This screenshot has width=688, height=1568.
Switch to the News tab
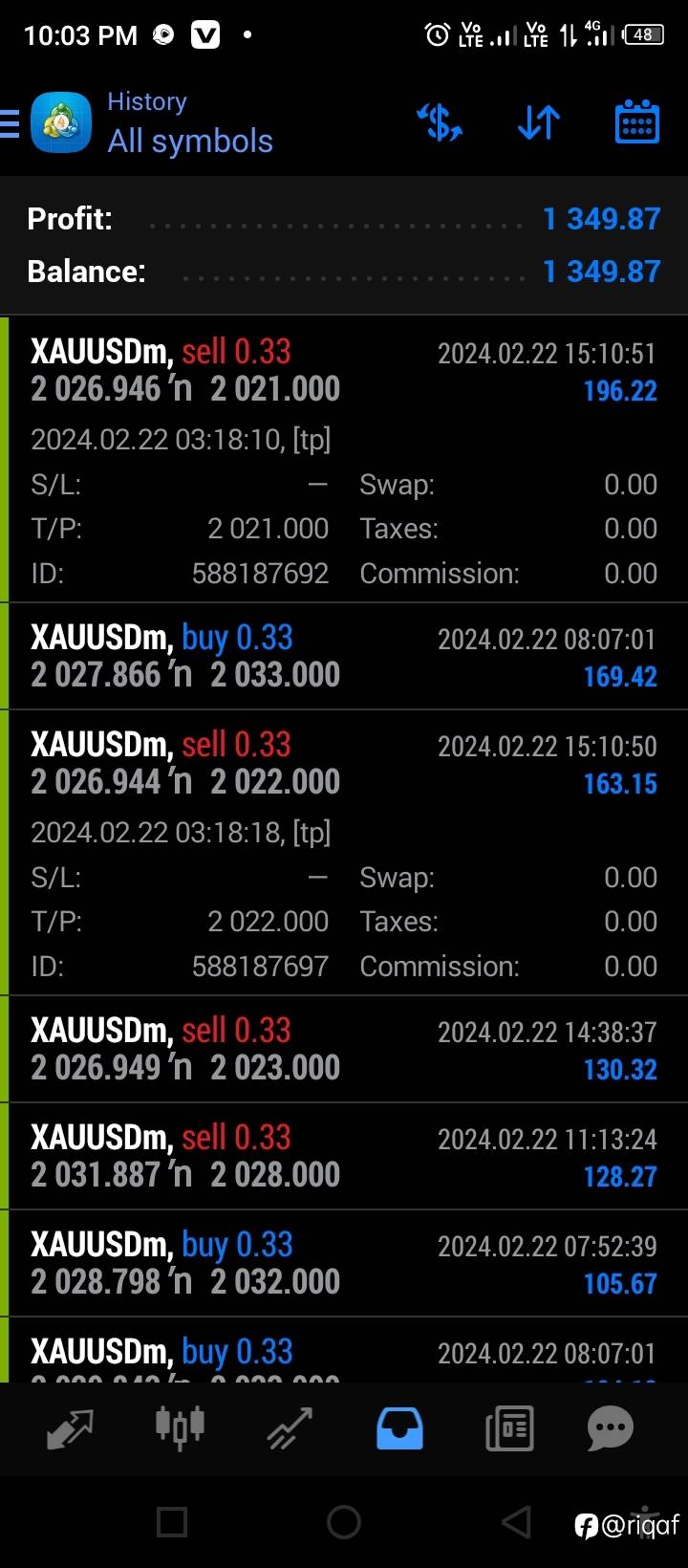[x=509, y=1428]
